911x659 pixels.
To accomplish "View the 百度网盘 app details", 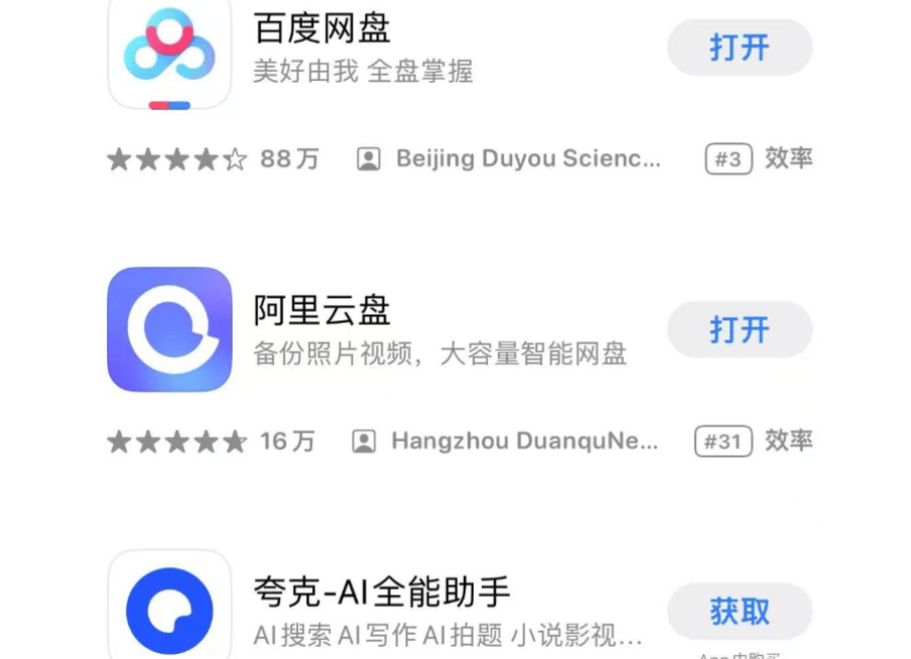I will tap(322, 30).
